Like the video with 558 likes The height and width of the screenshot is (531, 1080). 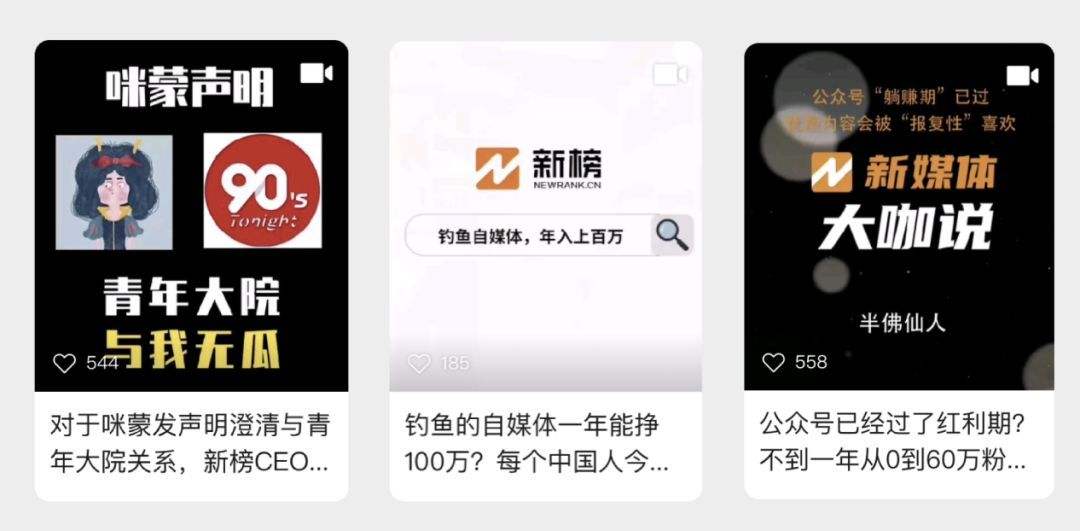[x=773, y=362]
